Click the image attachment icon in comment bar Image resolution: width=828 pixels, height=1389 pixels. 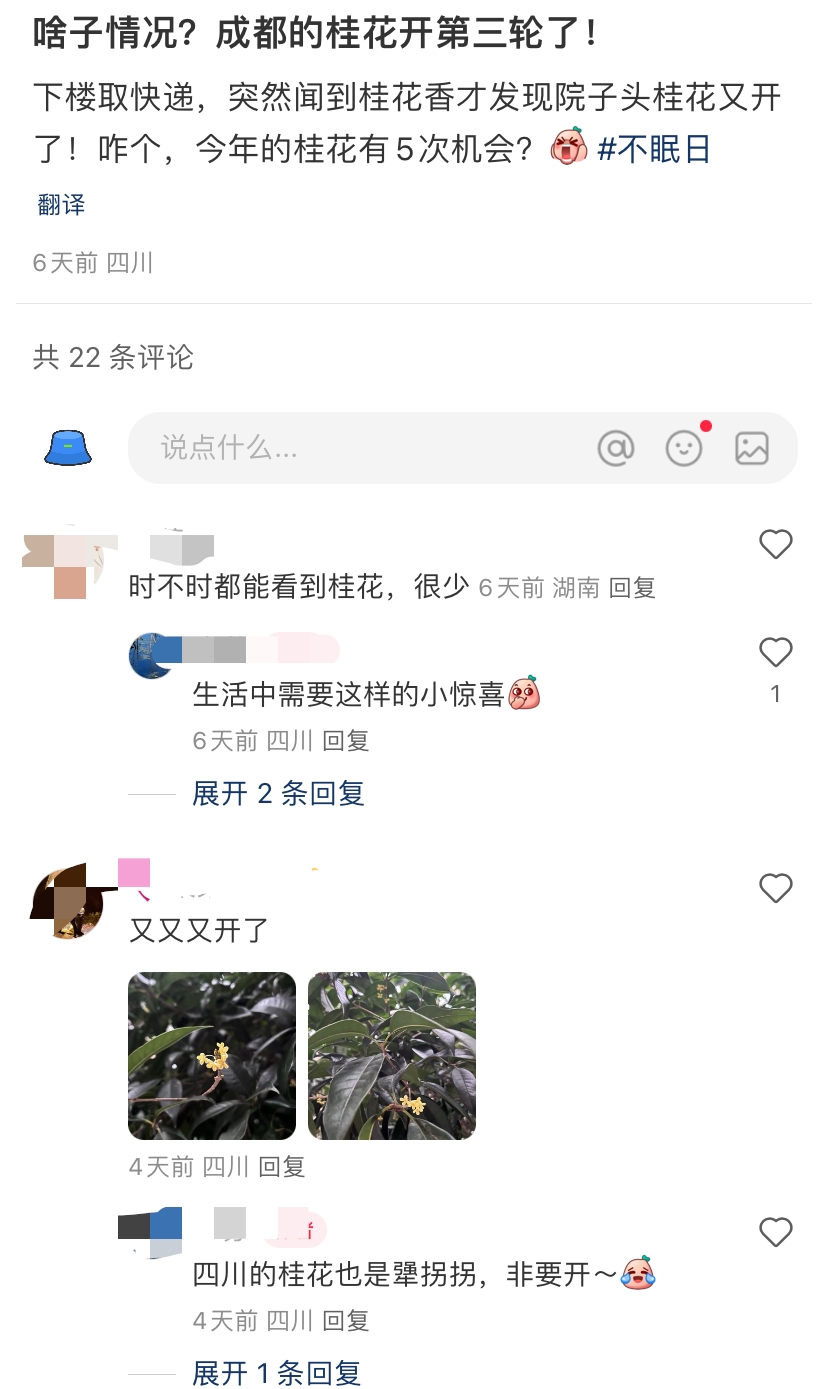pos(752,449)
